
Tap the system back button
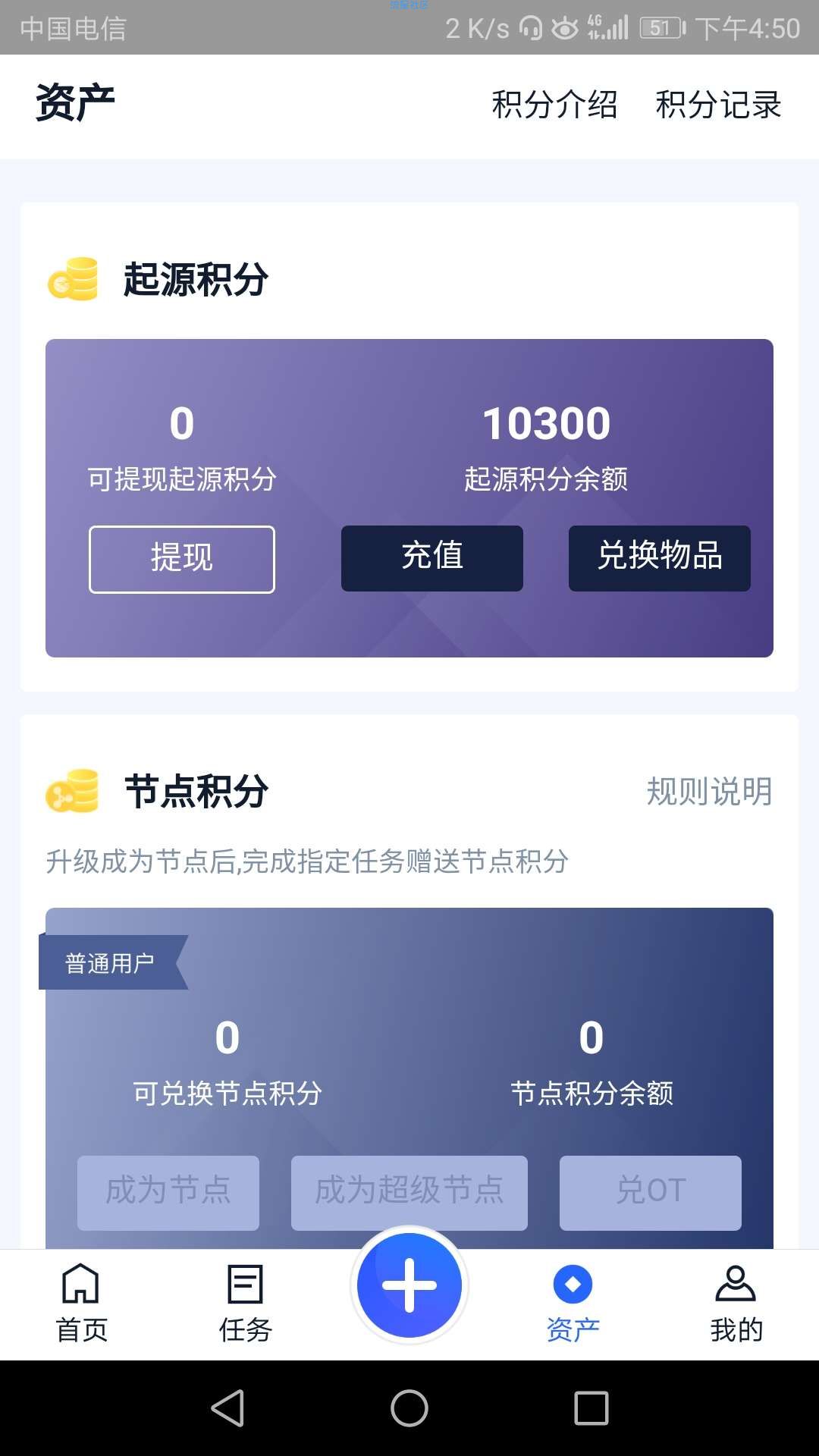pyautogui.click(x=227, y=1408)
